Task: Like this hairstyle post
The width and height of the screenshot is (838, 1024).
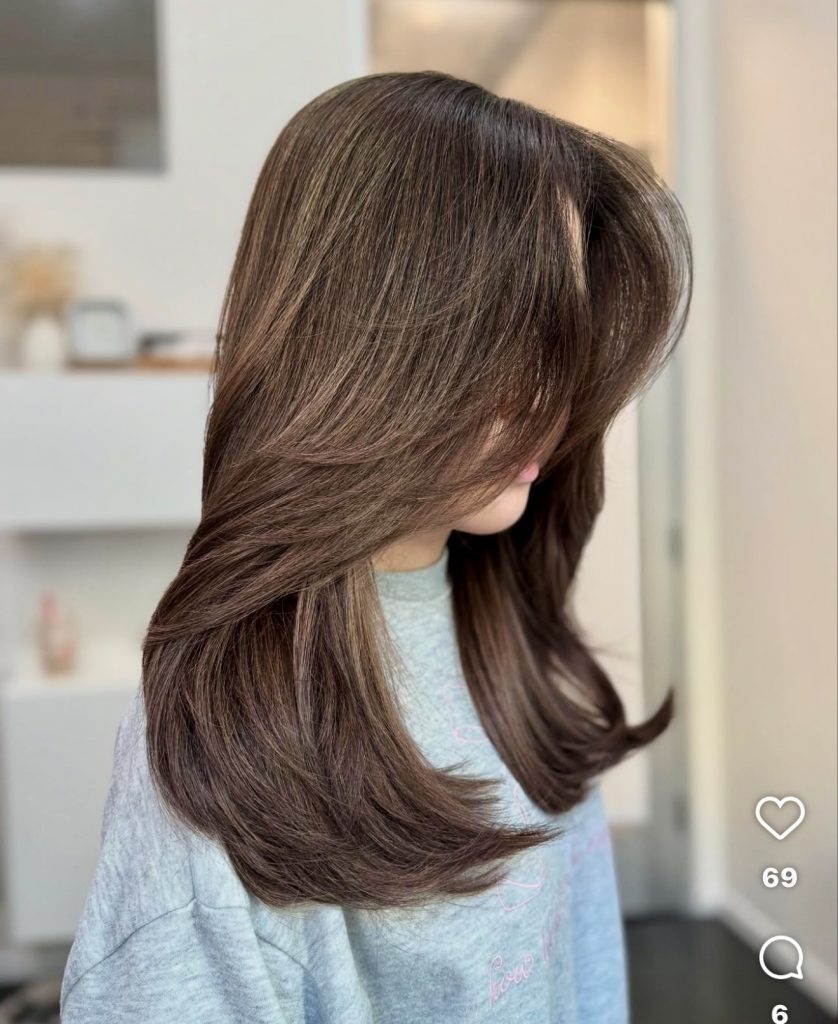Action: pos(779,817)
